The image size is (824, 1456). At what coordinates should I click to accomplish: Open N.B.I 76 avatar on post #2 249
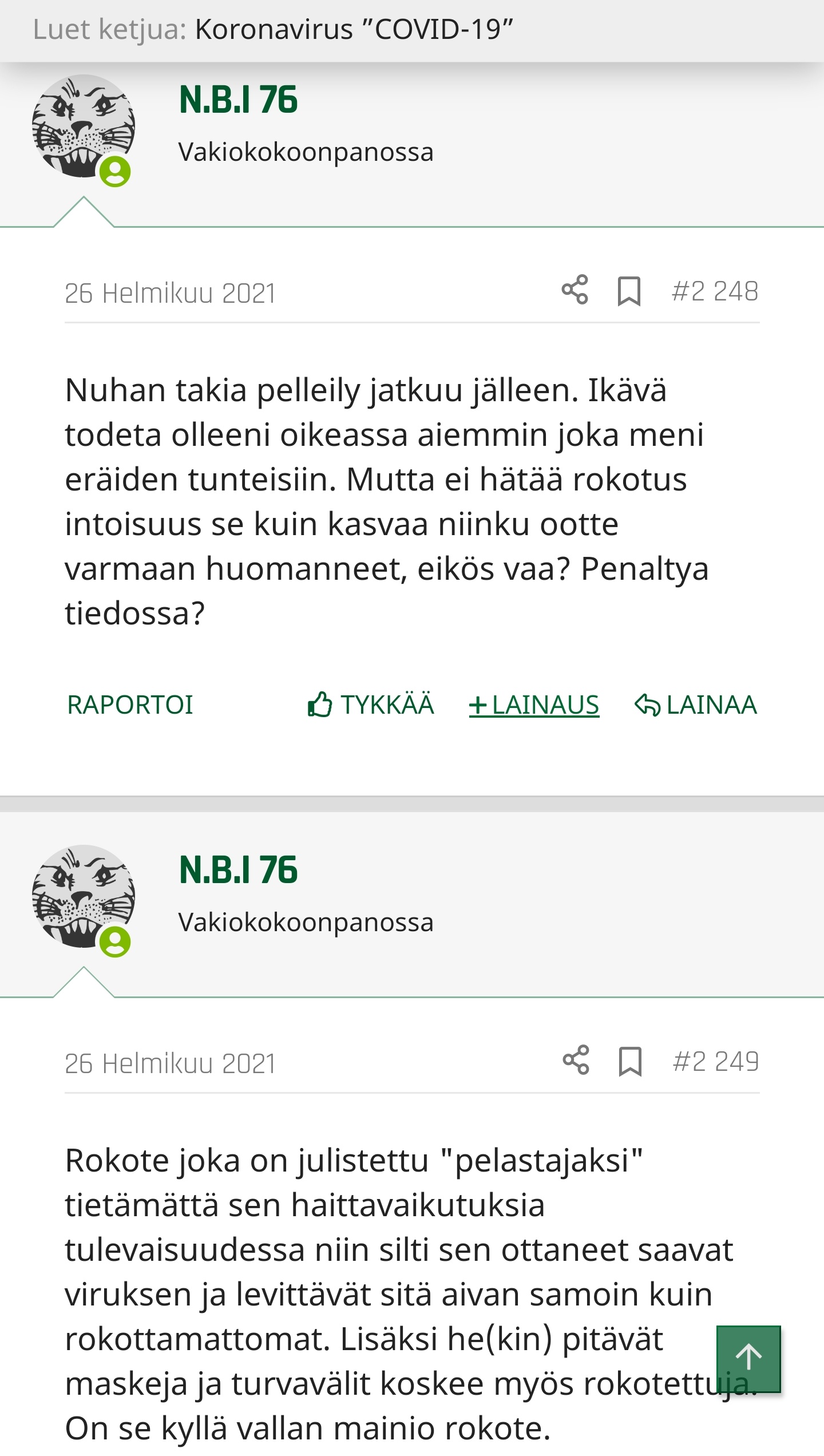point(84,897)
